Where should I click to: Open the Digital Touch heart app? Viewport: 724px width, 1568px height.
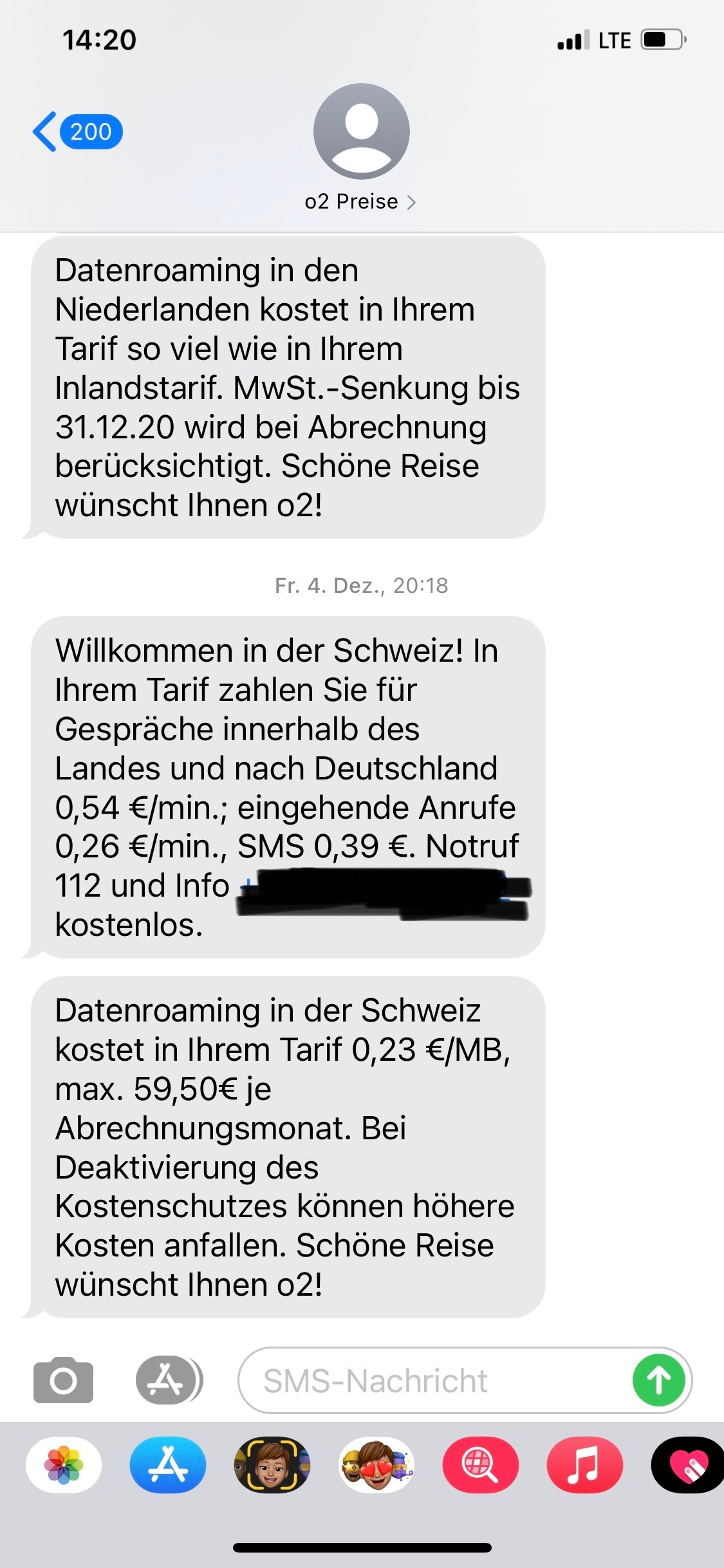687,1465
